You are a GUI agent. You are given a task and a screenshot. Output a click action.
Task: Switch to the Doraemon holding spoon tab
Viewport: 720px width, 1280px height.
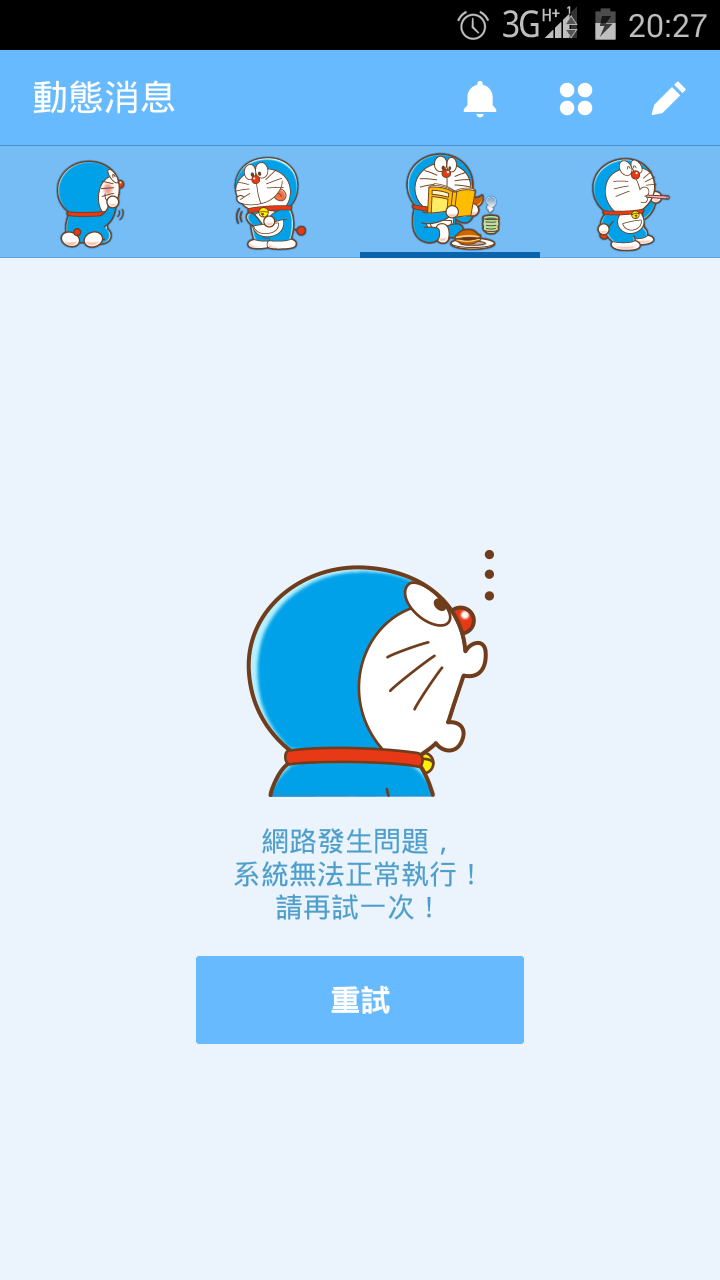(x=630, y=202)
